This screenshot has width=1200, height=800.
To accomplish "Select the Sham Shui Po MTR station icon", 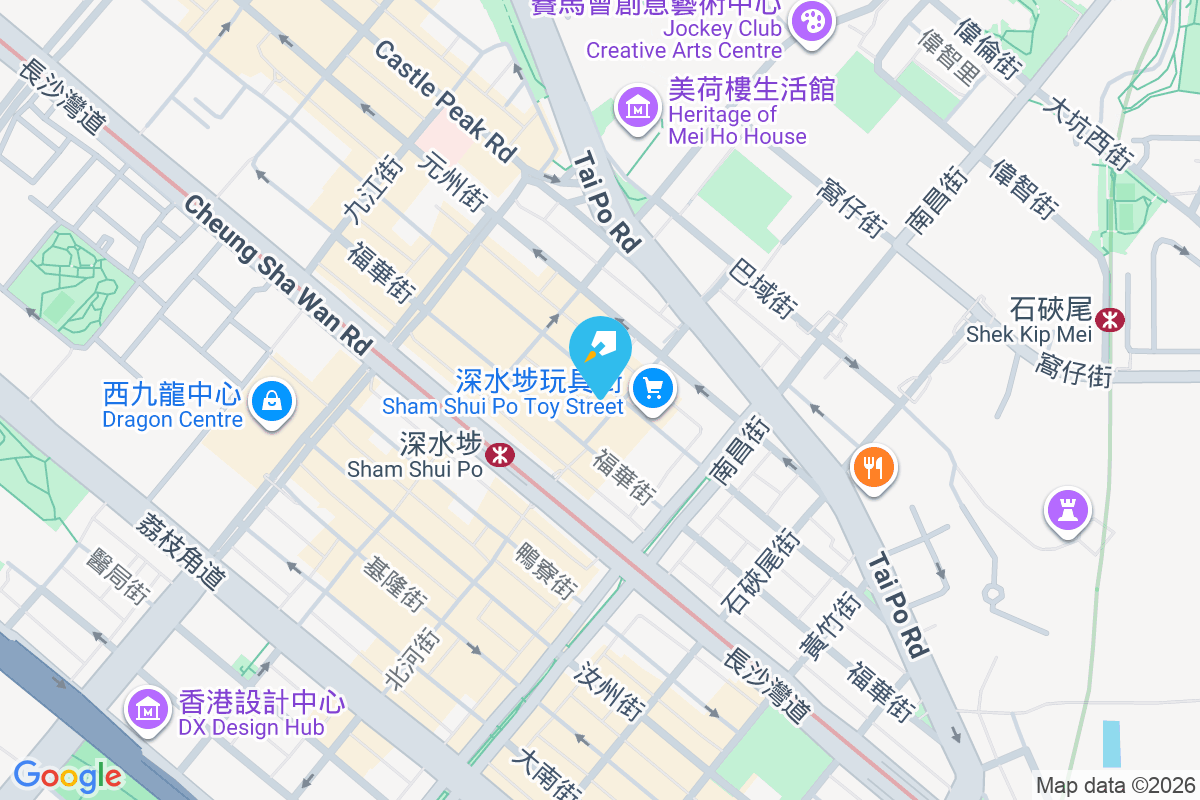I will click(x=499, y=456).
